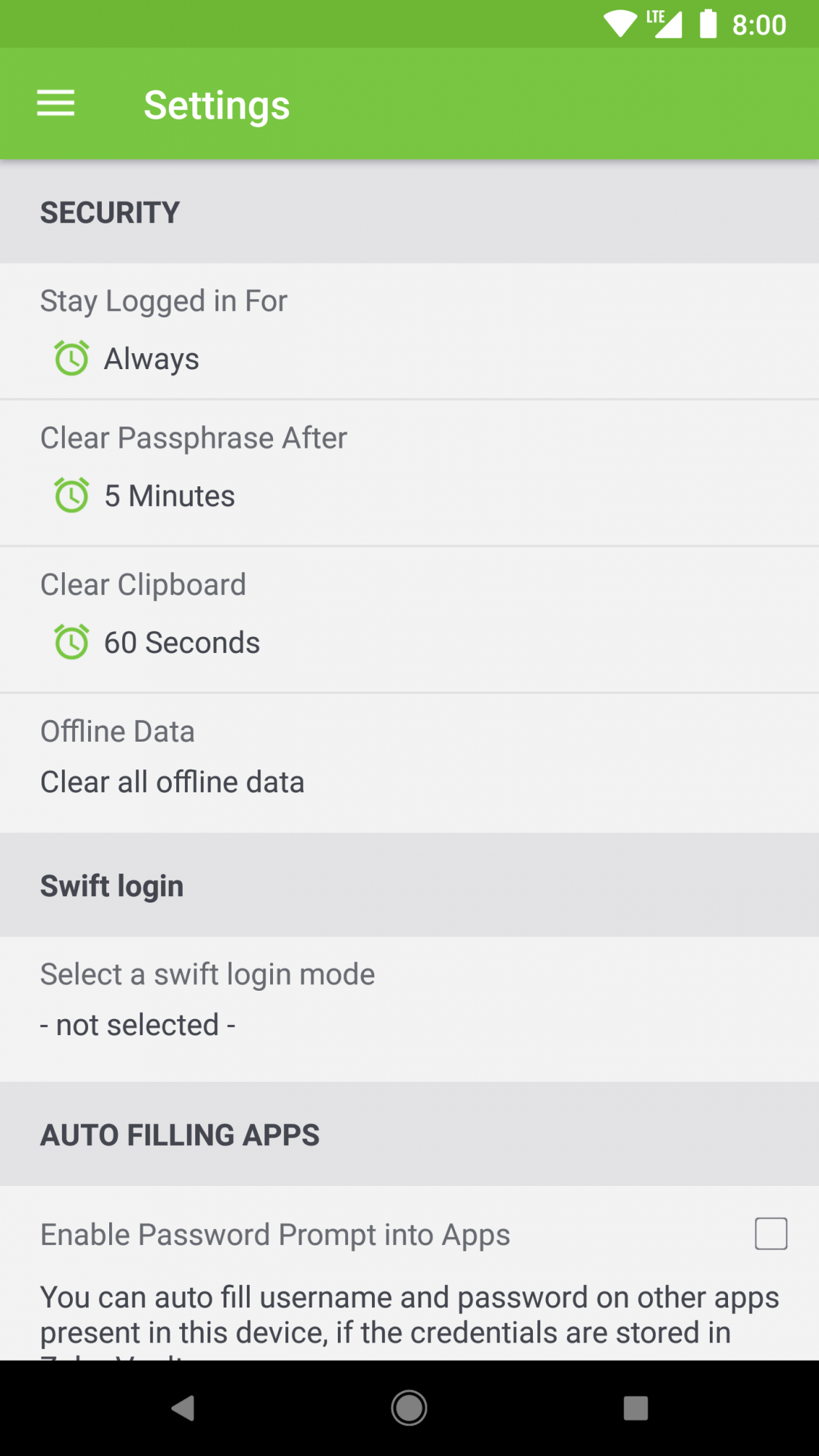Open the navigation drawer menu
Viewport: 819px width, 1456px height.
[56, 103]
